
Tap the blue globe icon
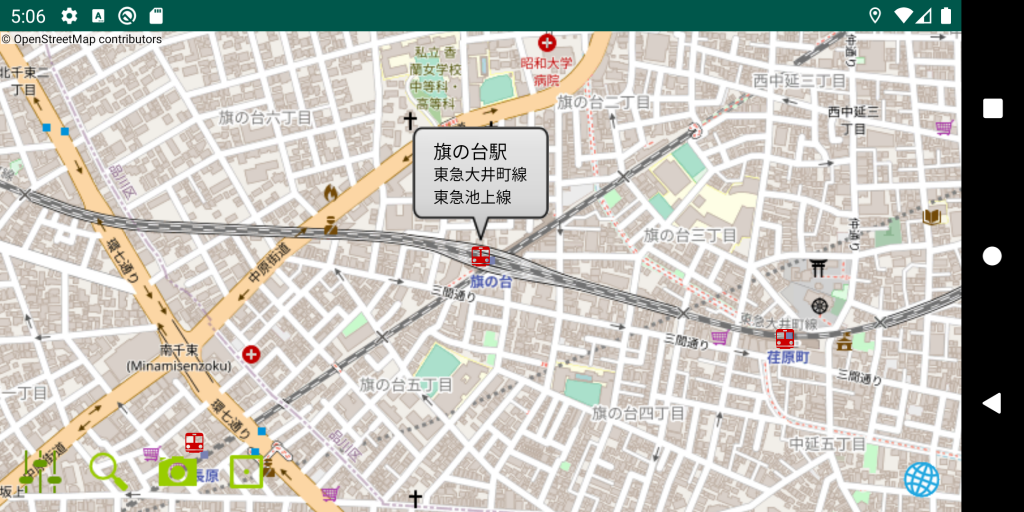[921, 479]
